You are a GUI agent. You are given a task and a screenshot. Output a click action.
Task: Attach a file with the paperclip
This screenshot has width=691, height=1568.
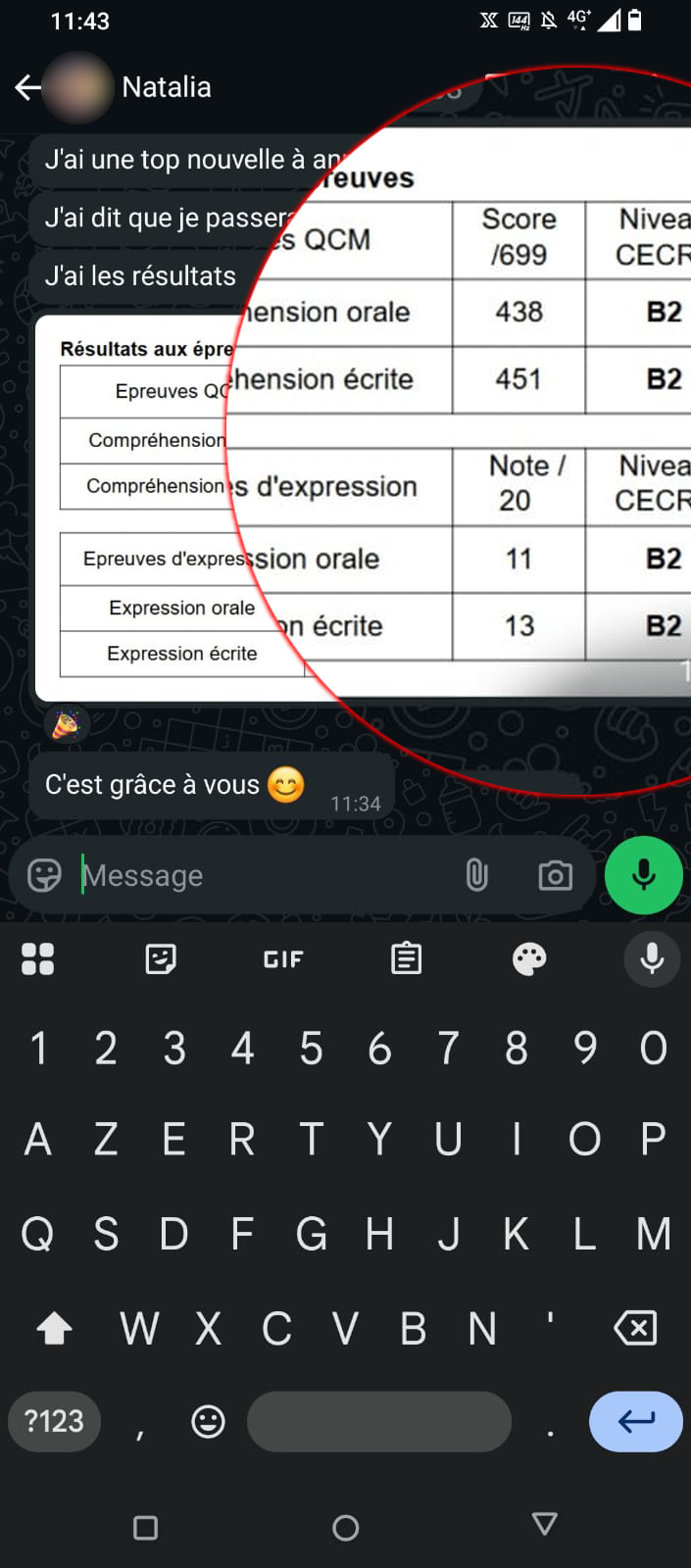476,875
